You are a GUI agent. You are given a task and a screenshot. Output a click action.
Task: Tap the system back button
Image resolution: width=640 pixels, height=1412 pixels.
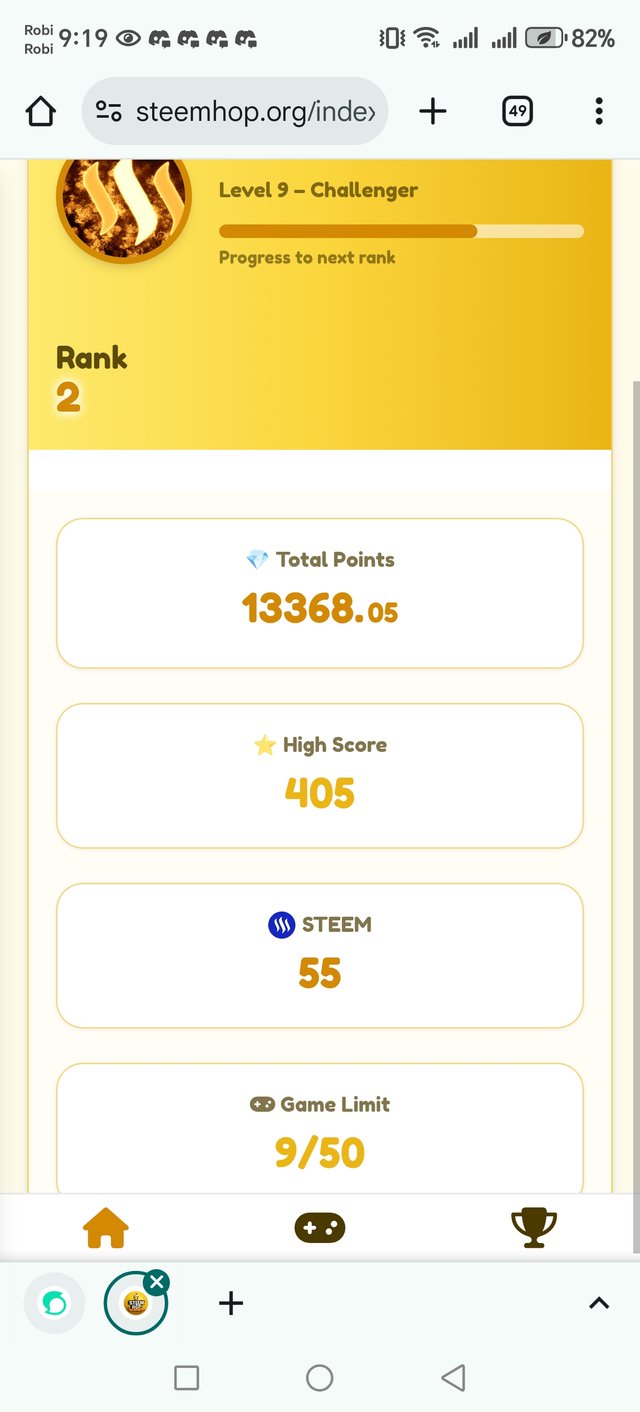pyautogui.click(x=453, y=1378)
